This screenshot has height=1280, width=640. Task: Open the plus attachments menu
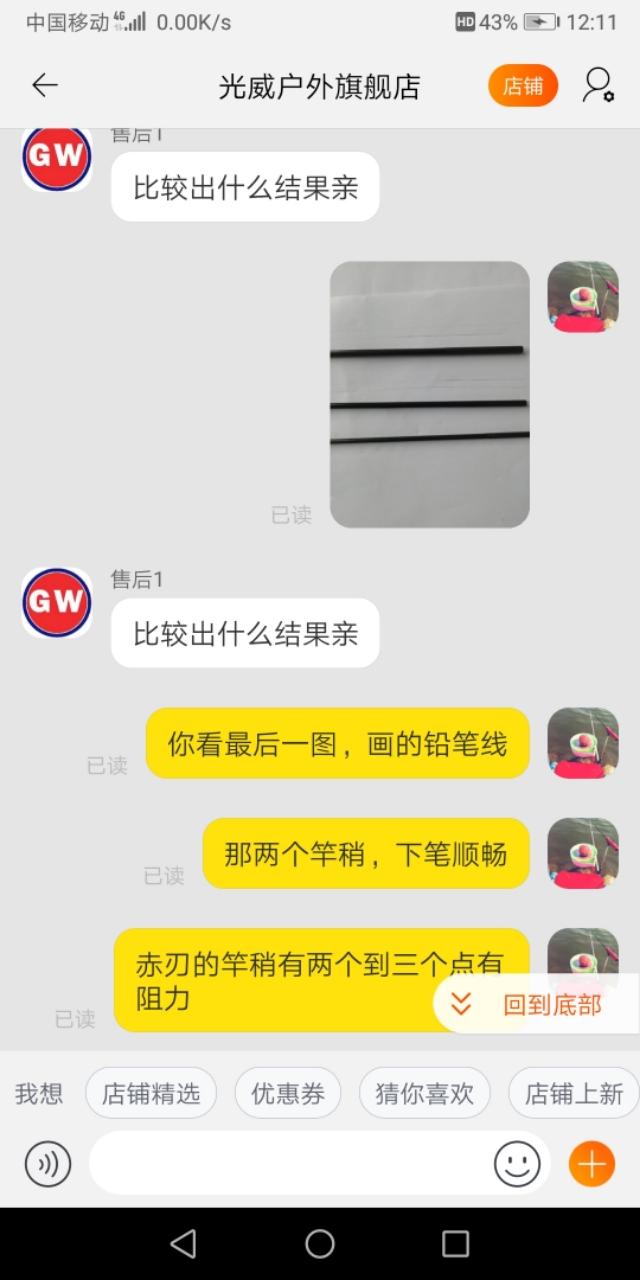[591, 1164]
